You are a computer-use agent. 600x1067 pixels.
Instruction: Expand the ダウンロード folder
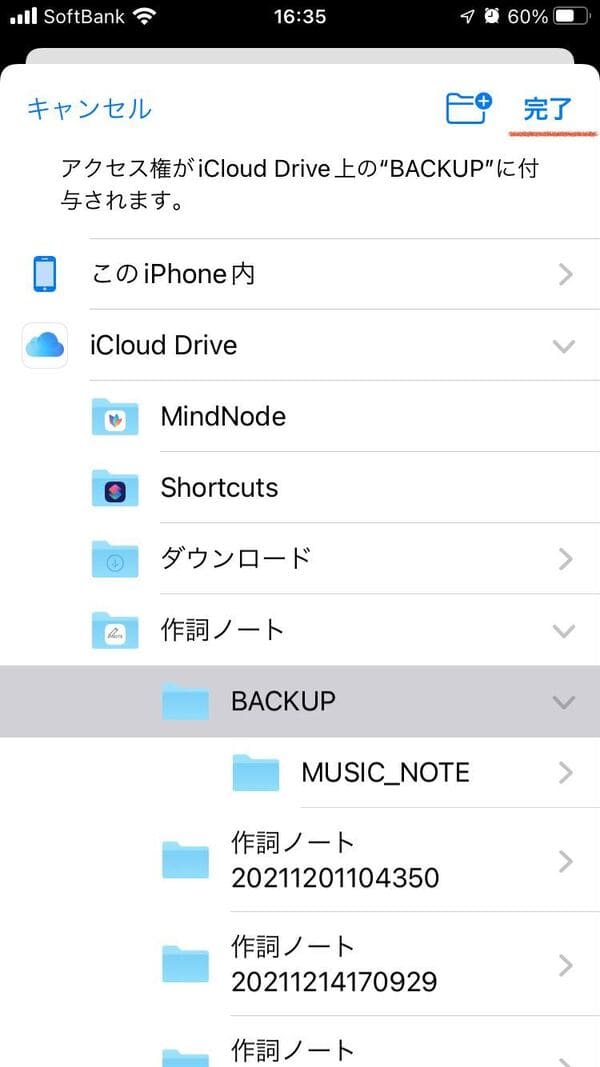565,559
